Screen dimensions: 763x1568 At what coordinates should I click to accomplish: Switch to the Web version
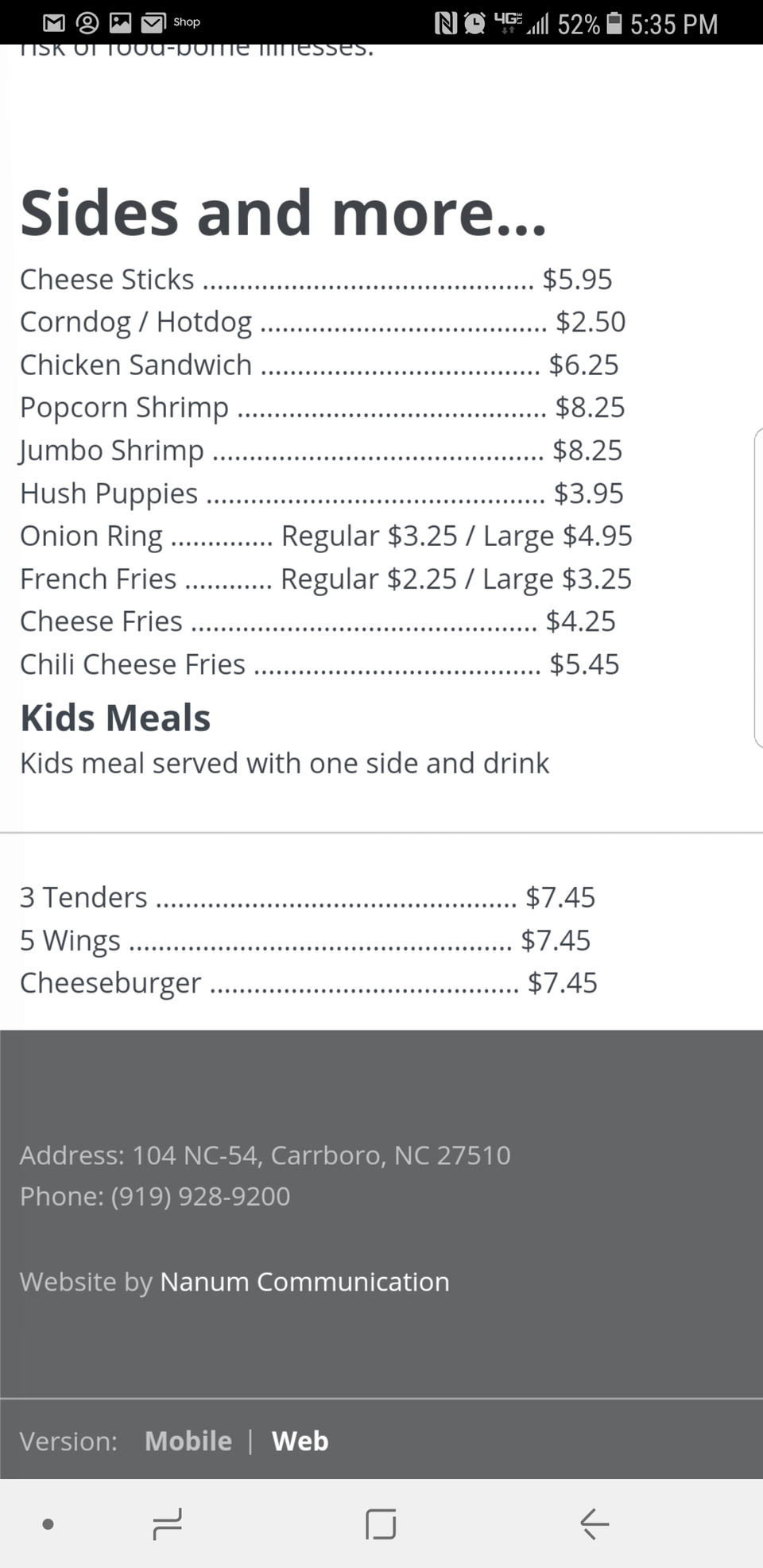[300, 1441]
